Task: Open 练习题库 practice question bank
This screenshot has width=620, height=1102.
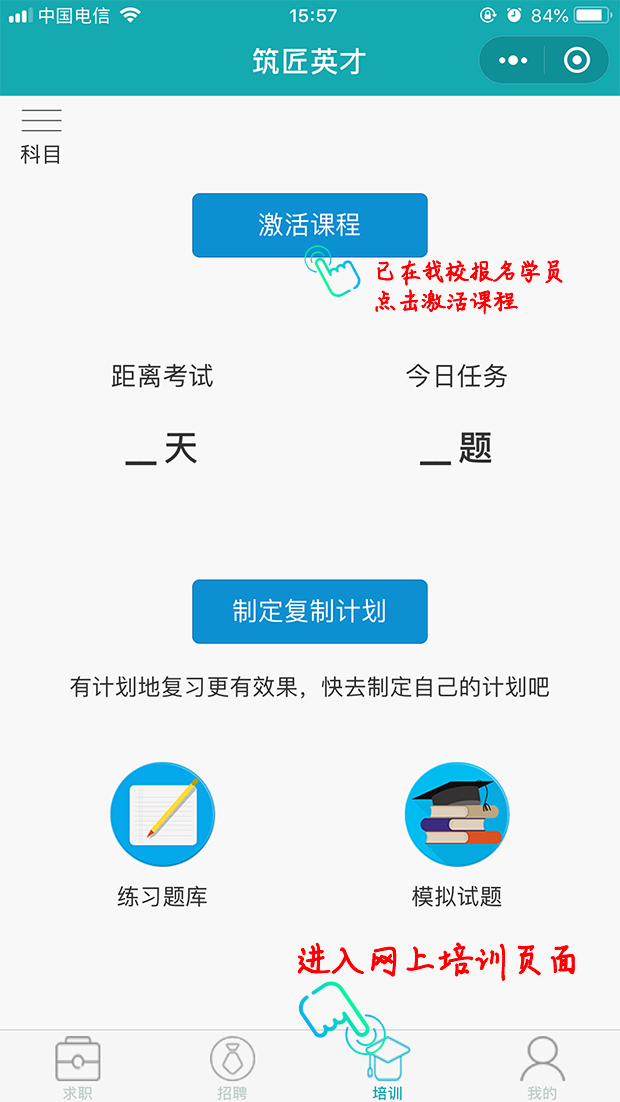Action: coord(162,835)
